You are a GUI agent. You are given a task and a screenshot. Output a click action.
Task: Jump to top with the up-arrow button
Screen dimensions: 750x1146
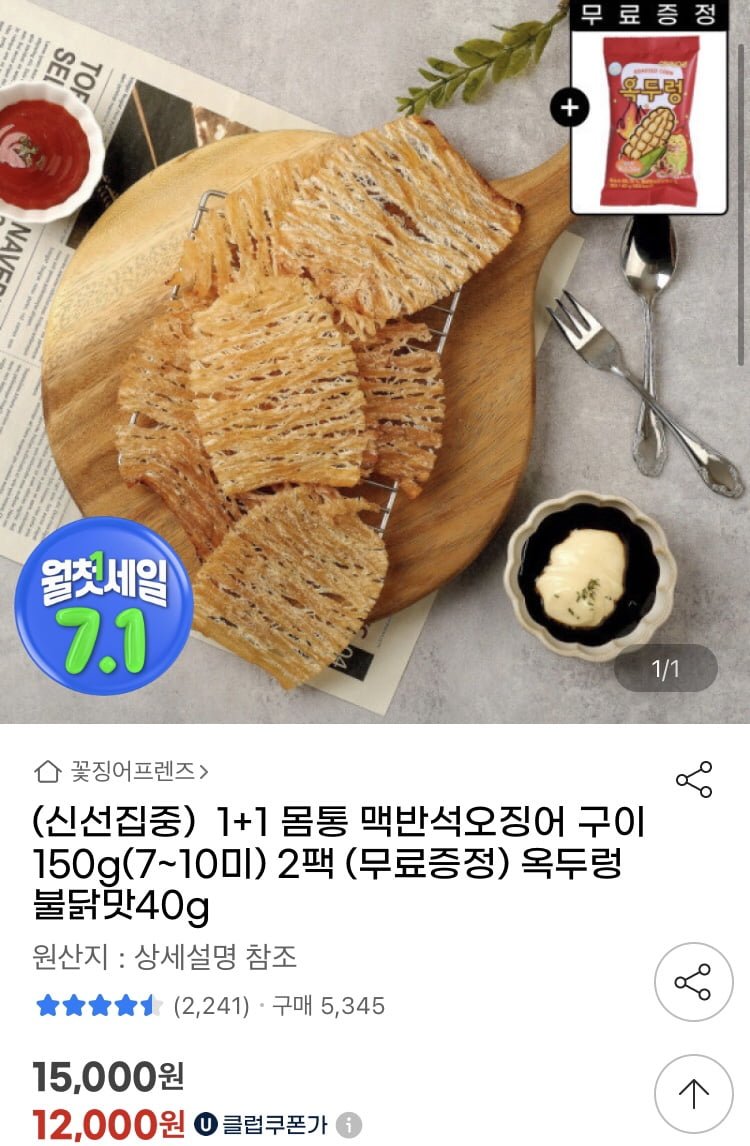693,1093
